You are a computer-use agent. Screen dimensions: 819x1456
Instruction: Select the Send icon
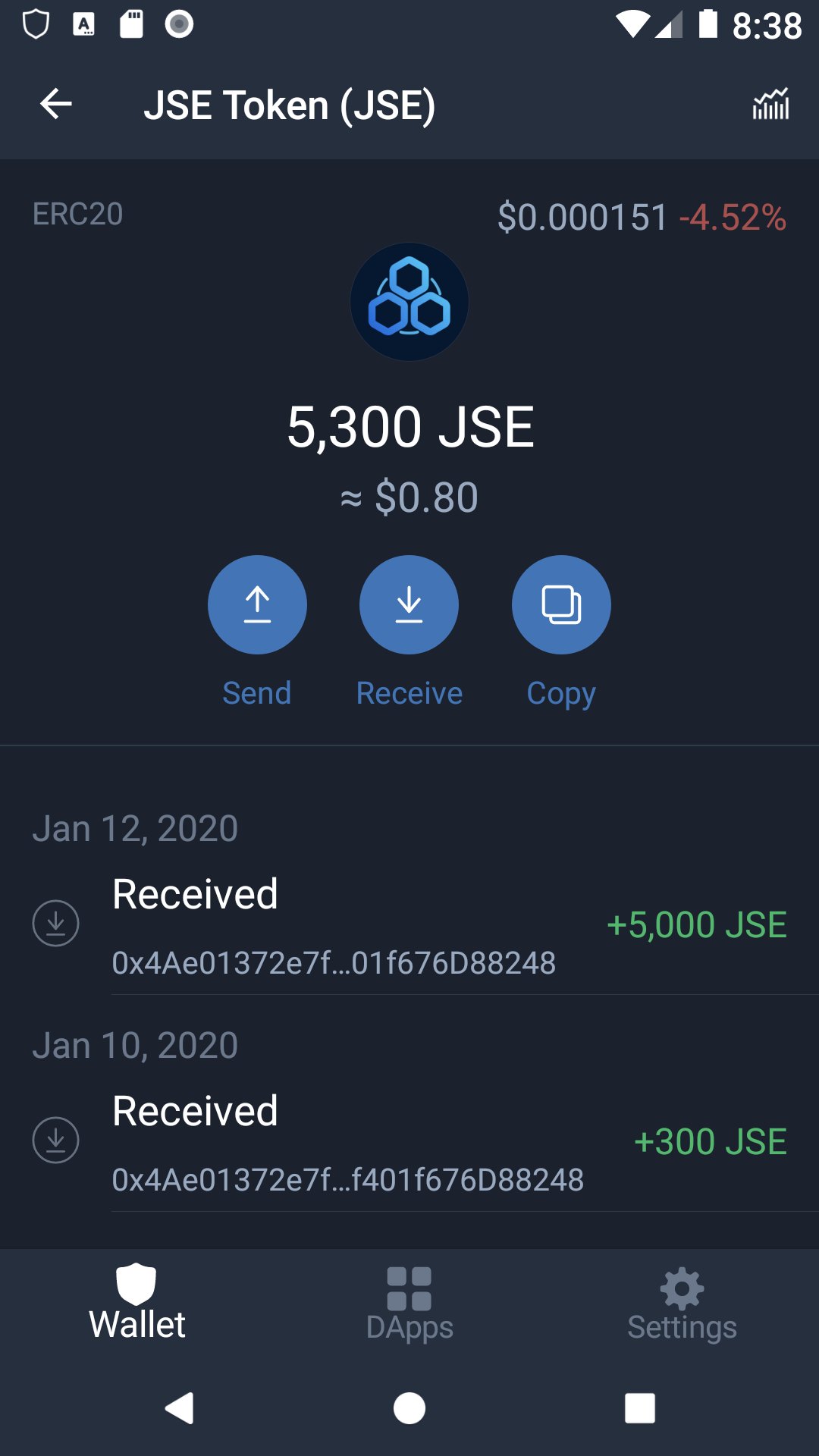tap(257, 604)
